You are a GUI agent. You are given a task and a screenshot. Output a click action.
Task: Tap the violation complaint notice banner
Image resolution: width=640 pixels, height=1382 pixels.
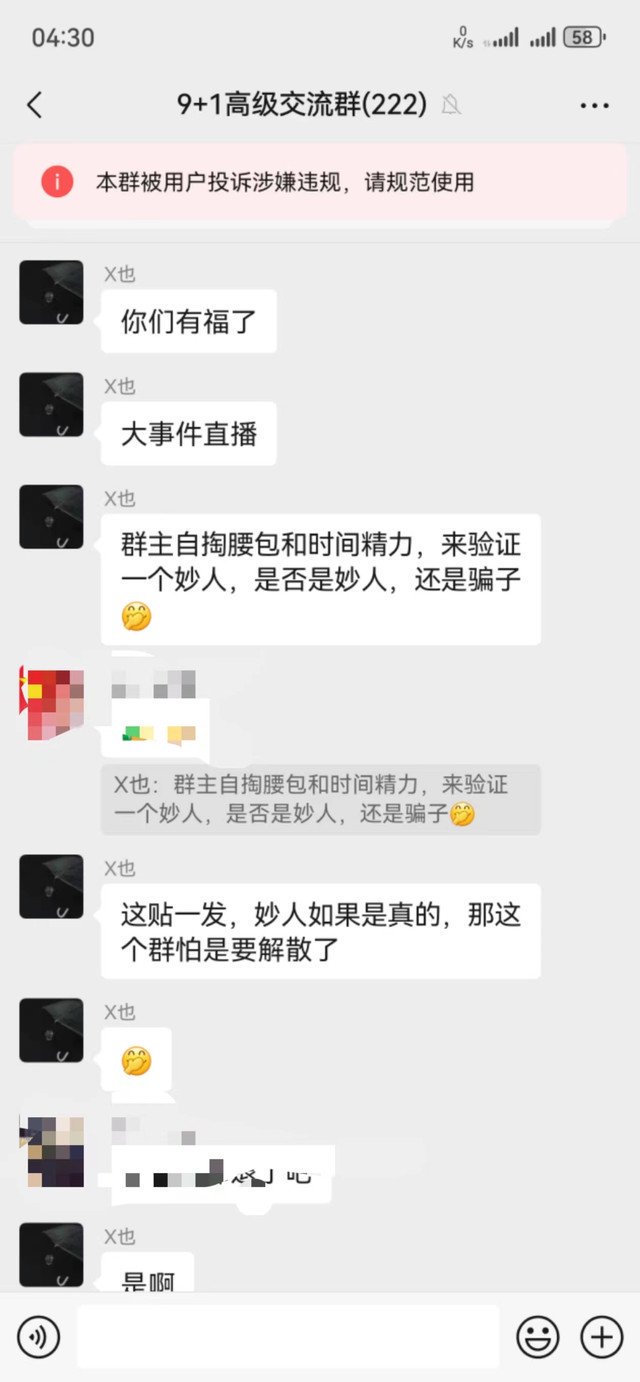coord(320,182)
